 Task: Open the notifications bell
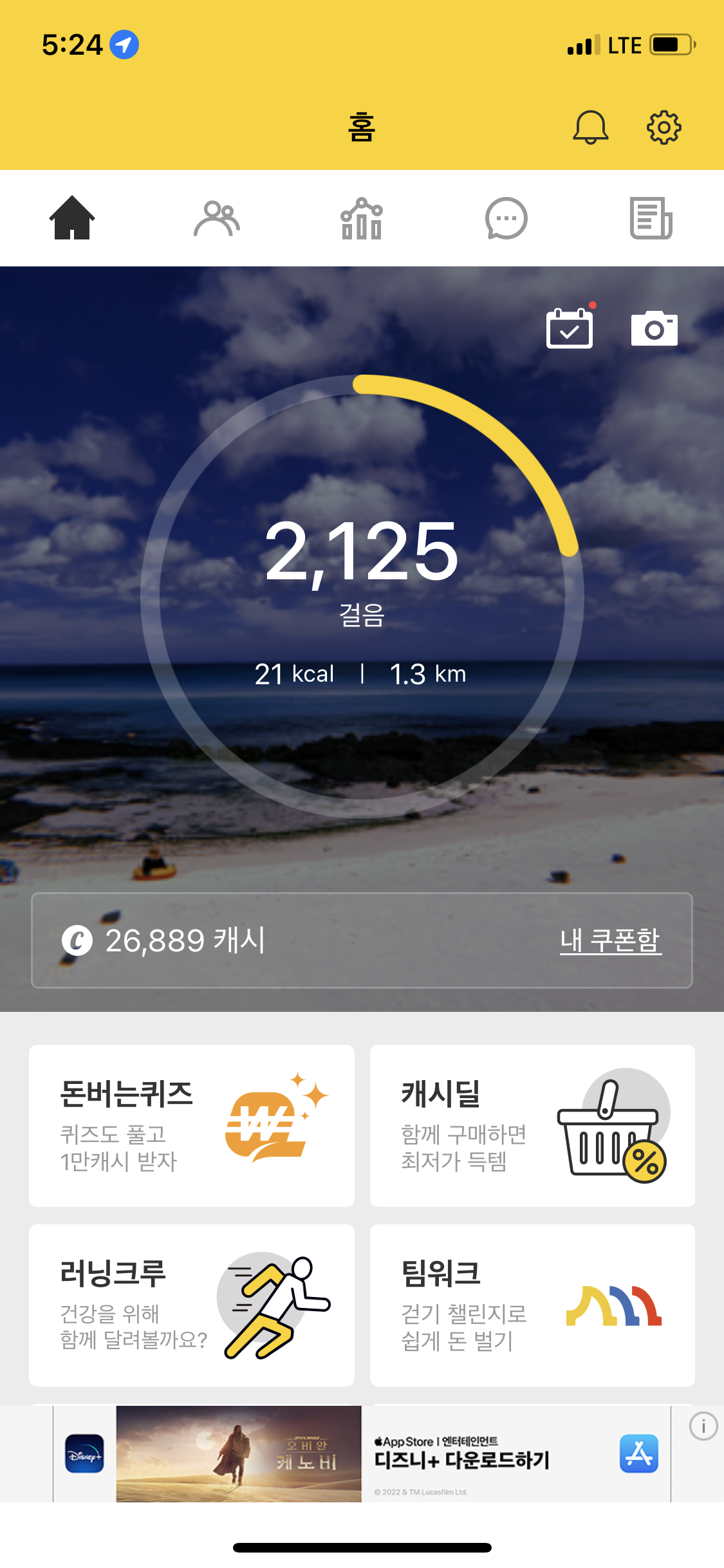(590, 127)
